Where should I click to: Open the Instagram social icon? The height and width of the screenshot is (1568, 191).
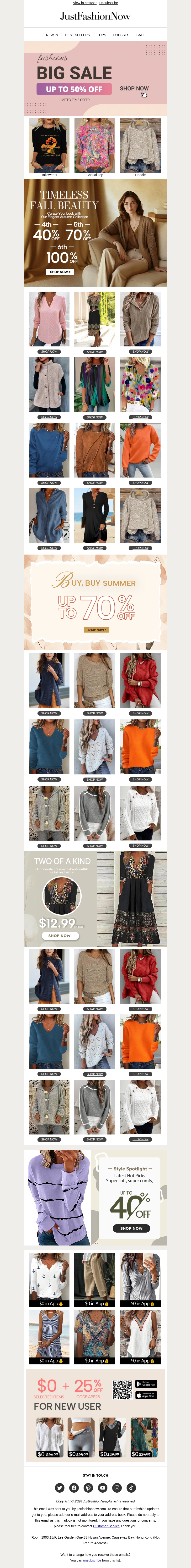(117, 1488)
